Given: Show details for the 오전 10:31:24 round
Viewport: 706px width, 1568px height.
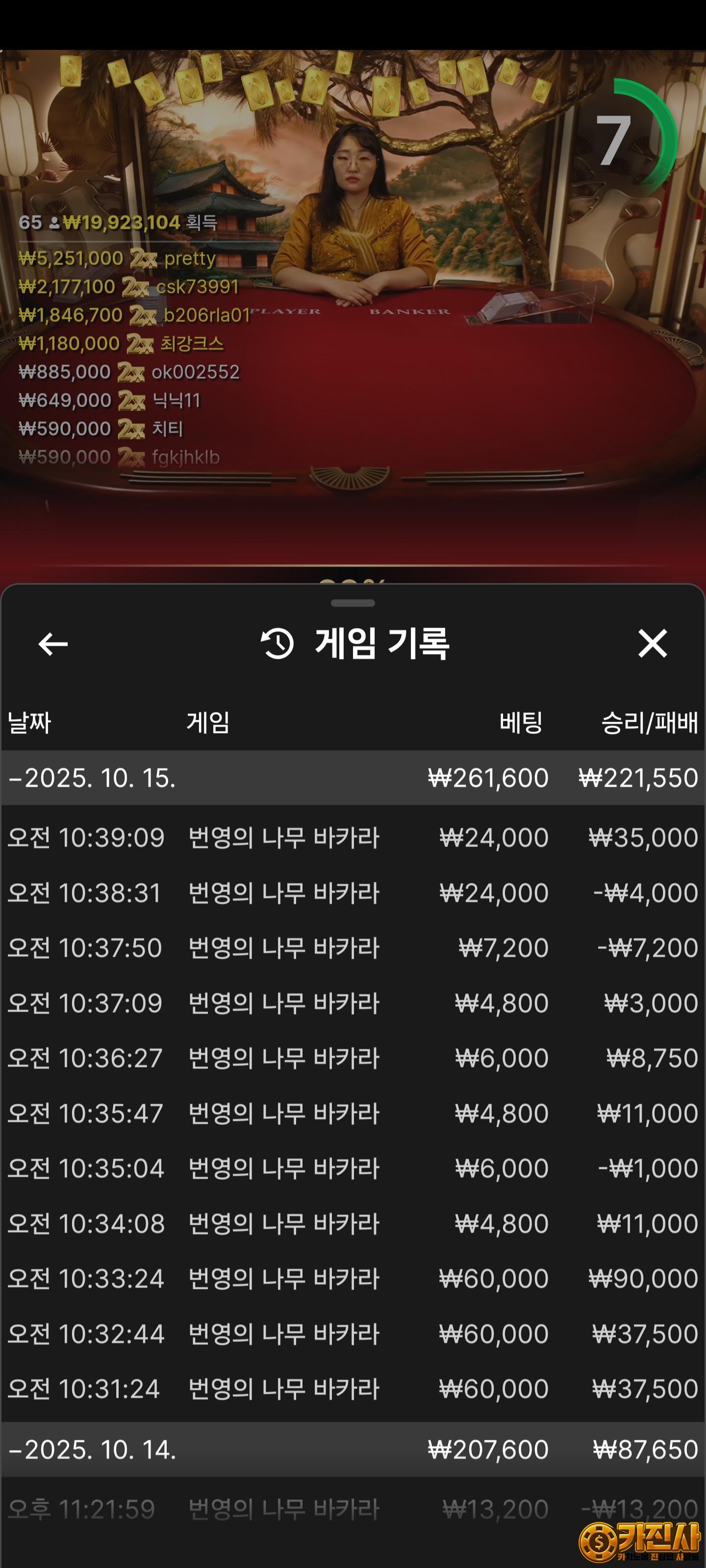Looking at the screenshot, I should tap(352, 1389).
